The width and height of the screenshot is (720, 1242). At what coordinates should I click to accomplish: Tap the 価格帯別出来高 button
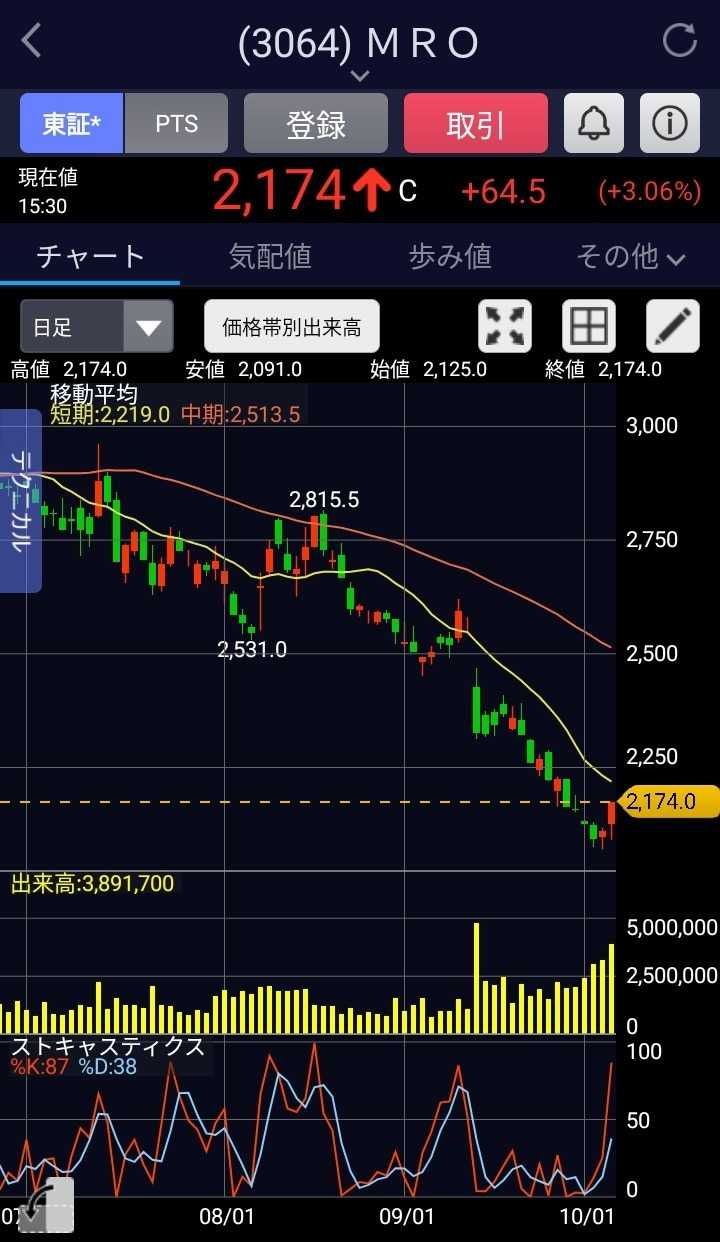point(292,327)
